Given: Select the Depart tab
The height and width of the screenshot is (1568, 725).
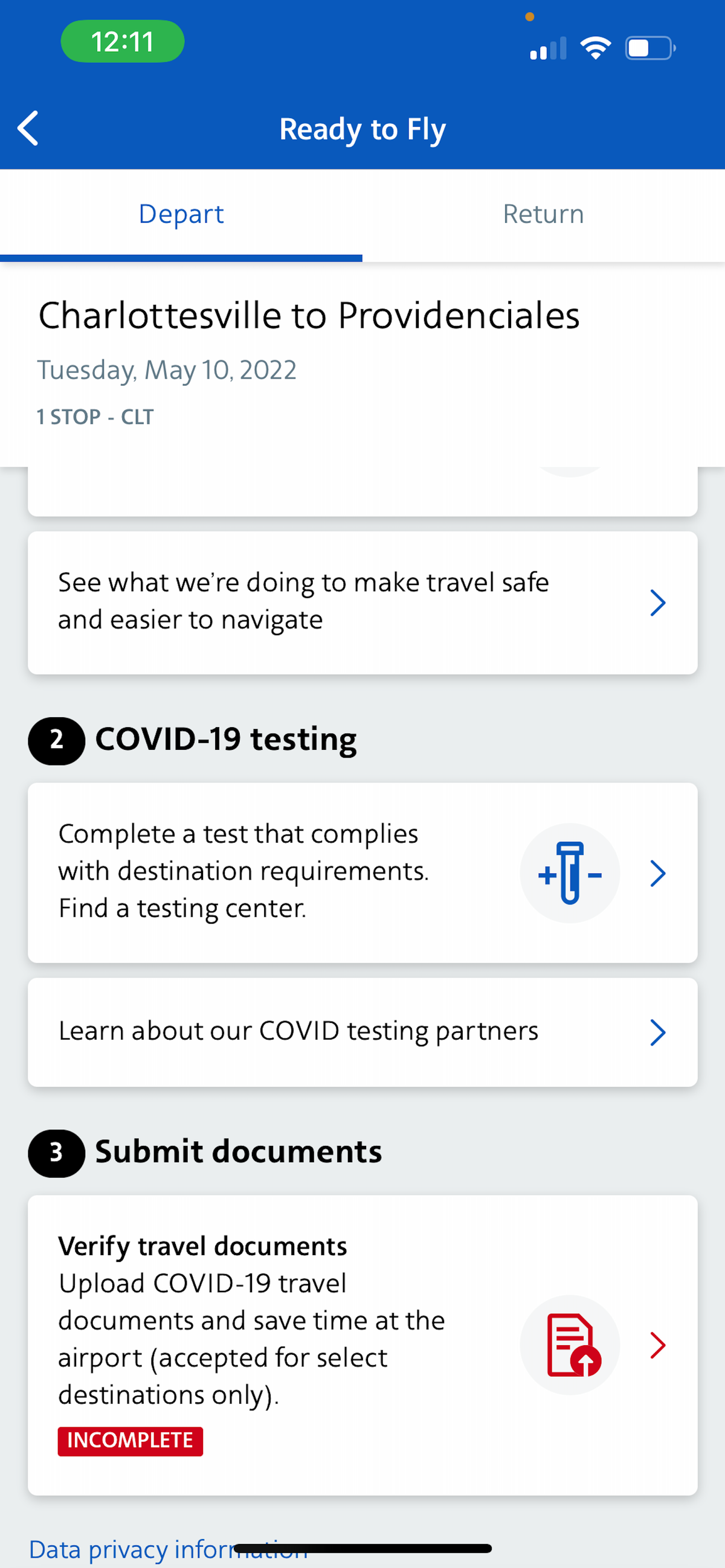Looking at the screenshot, I should pyautogui.click(x=181, y=214).
